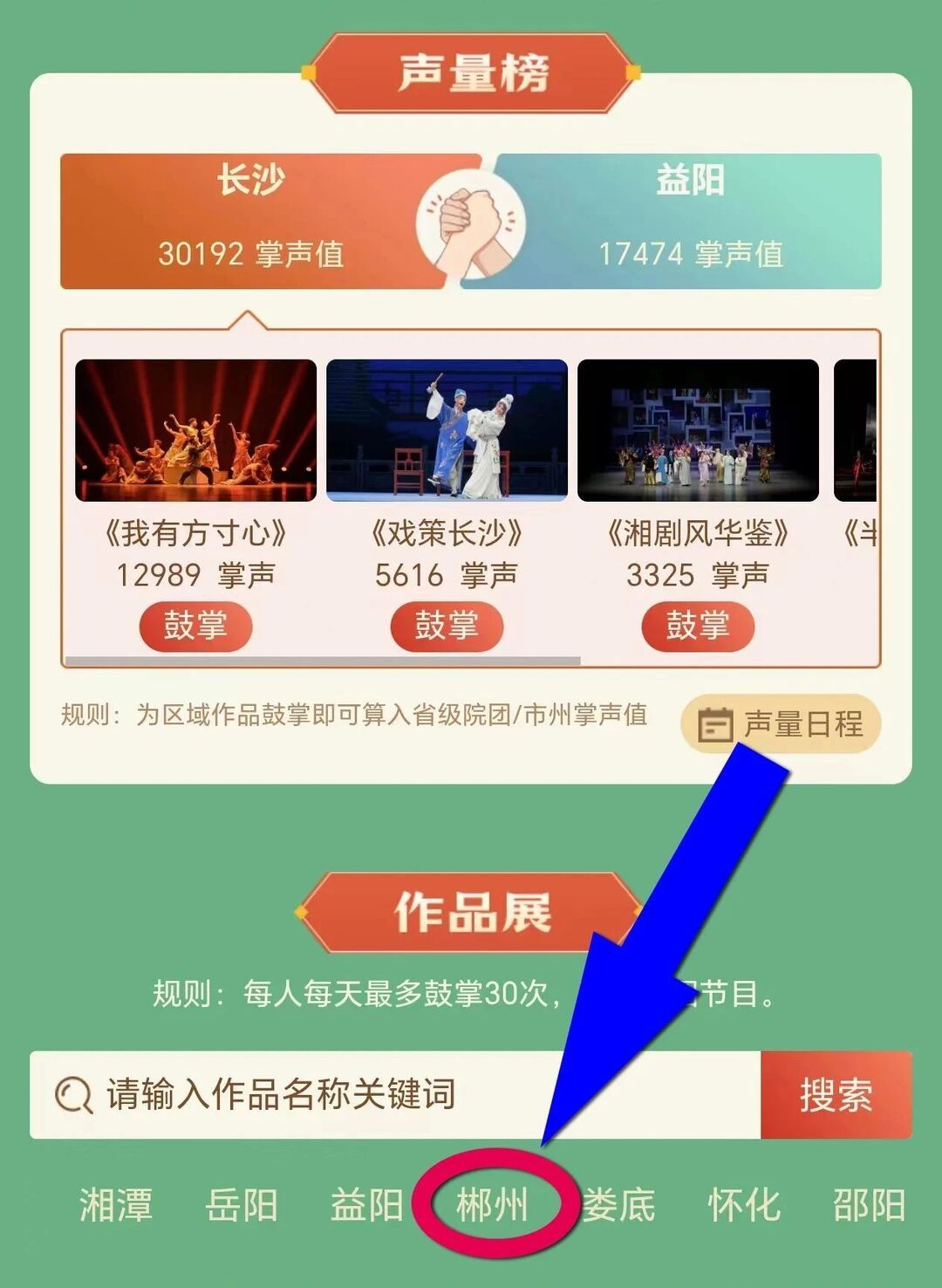Open the 声量日程 schedule
This screenshot has width=942, height=1288.
(781, 723)
